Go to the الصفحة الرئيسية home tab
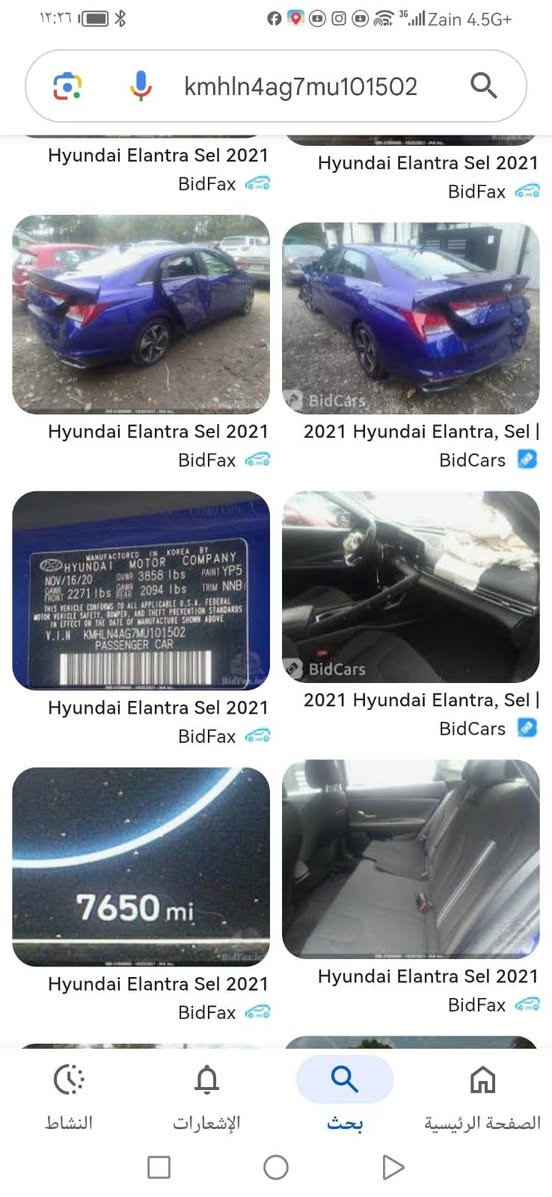 (483, 1099)
